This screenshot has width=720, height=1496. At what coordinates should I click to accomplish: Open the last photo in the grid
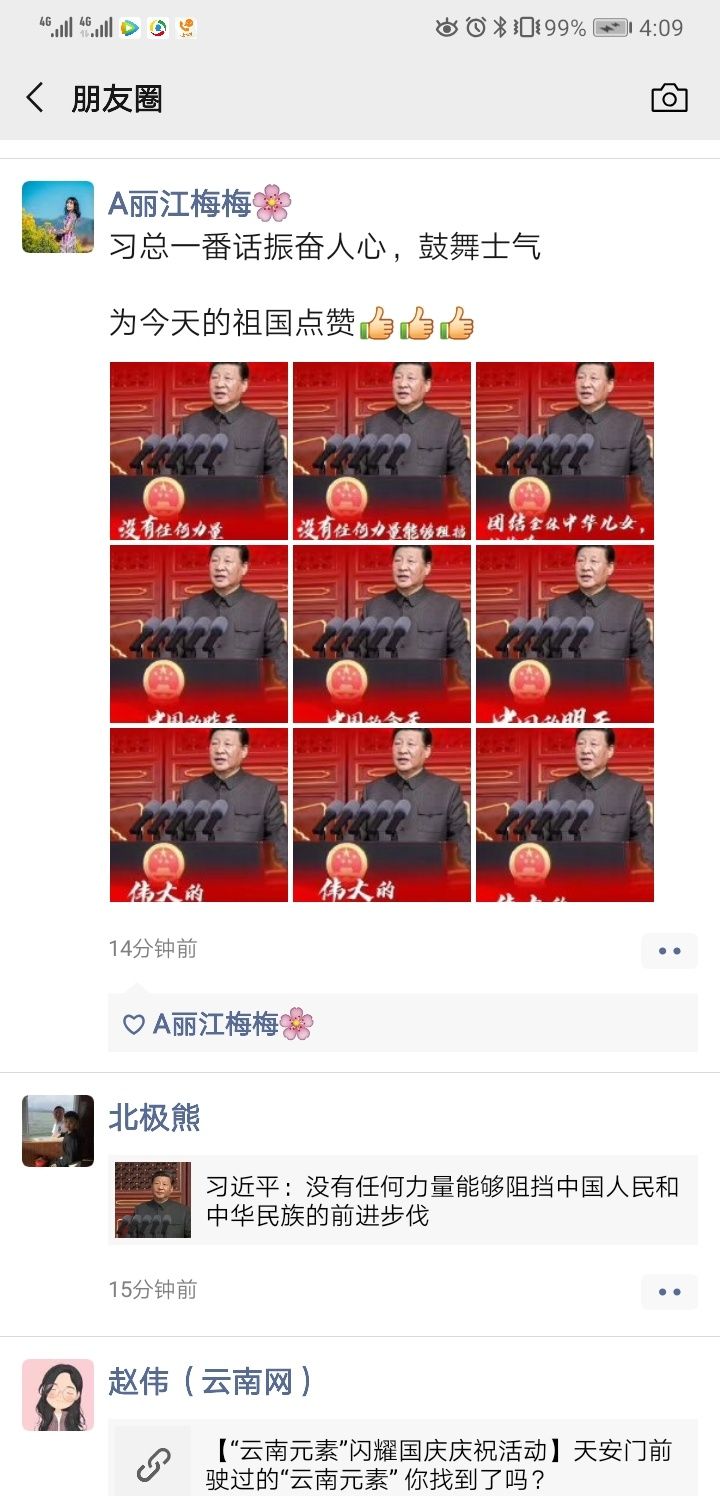[565, 815]
